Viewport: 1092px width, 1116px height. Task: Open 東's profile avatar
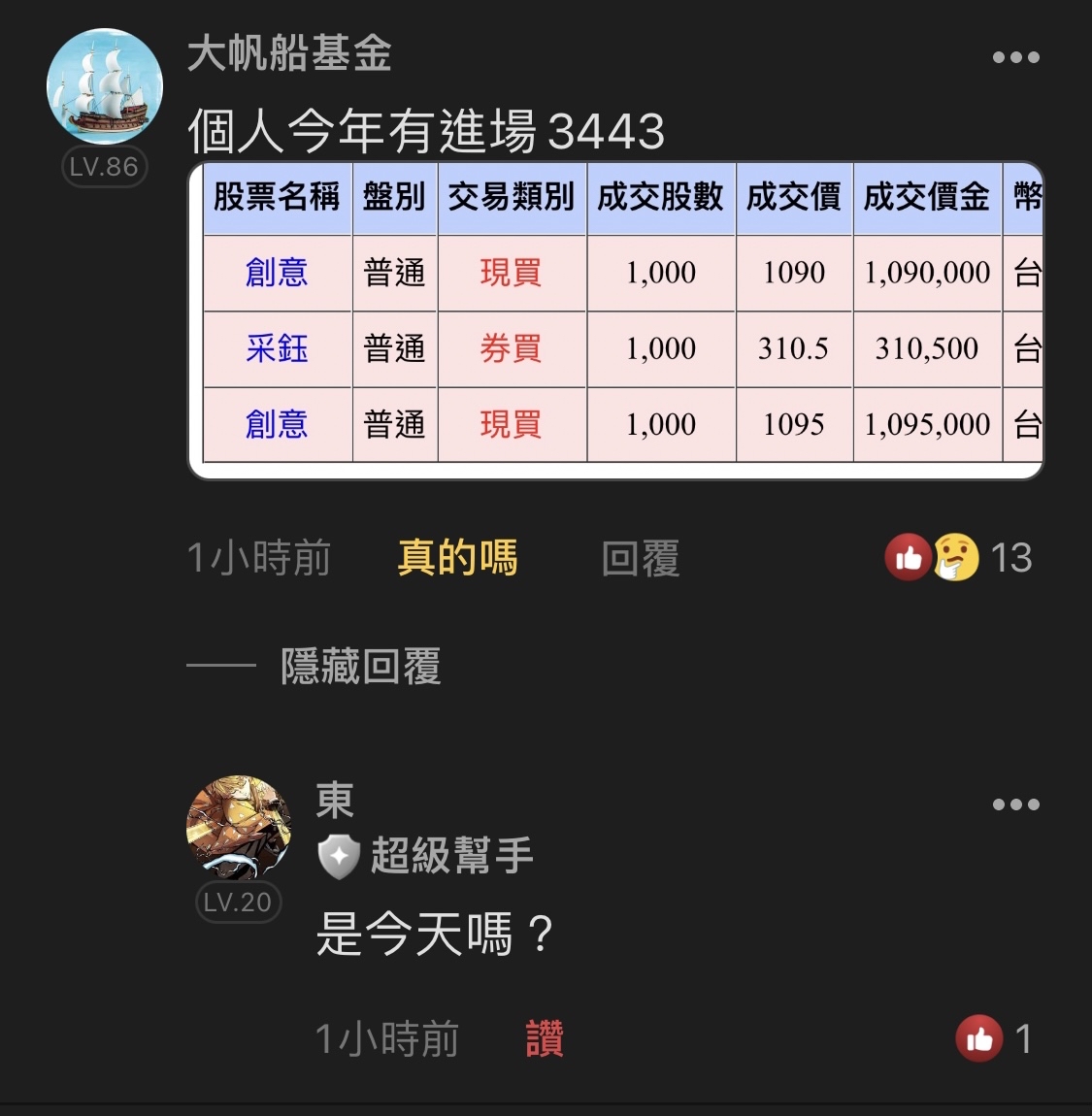[239, 828]
